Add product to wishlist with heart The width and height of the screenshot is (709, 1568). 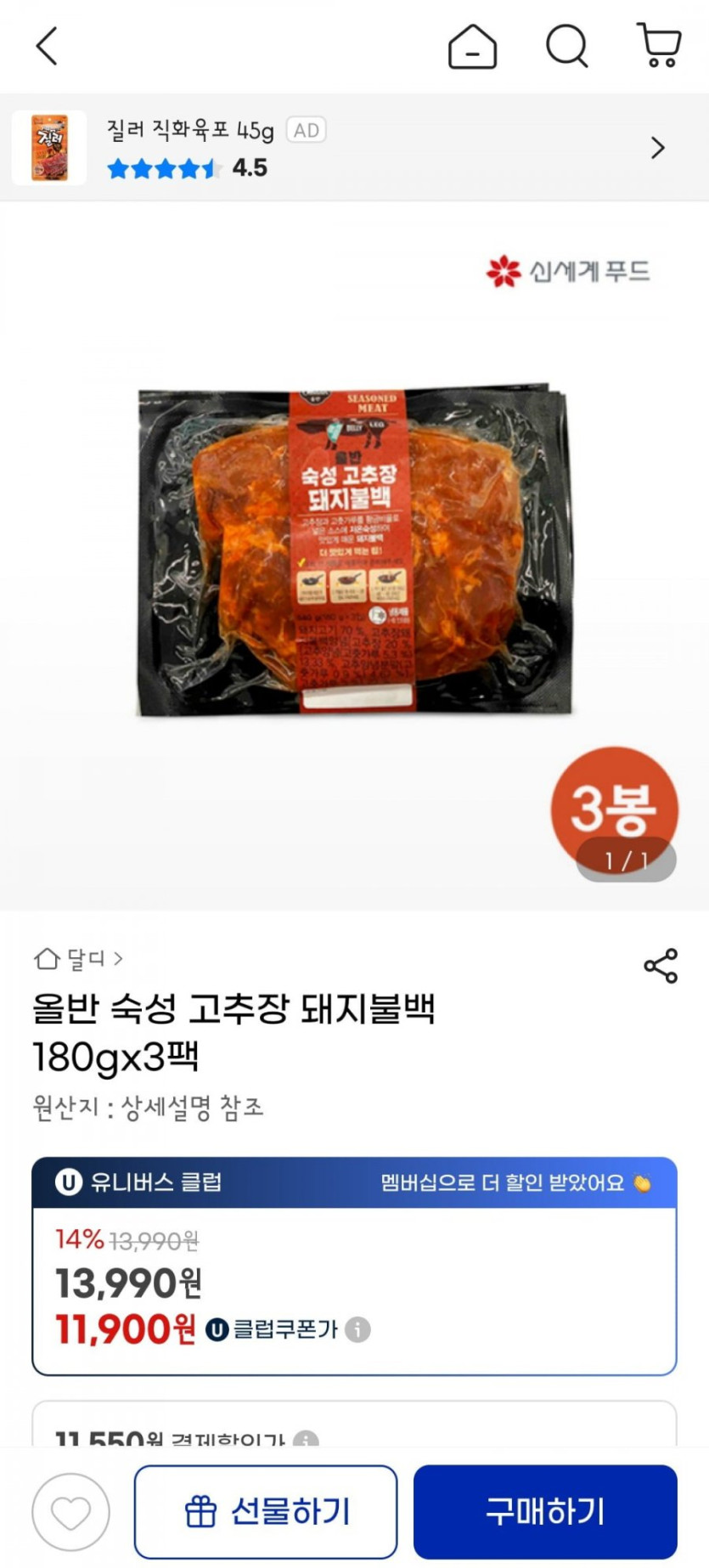(x=71, y=1512)
